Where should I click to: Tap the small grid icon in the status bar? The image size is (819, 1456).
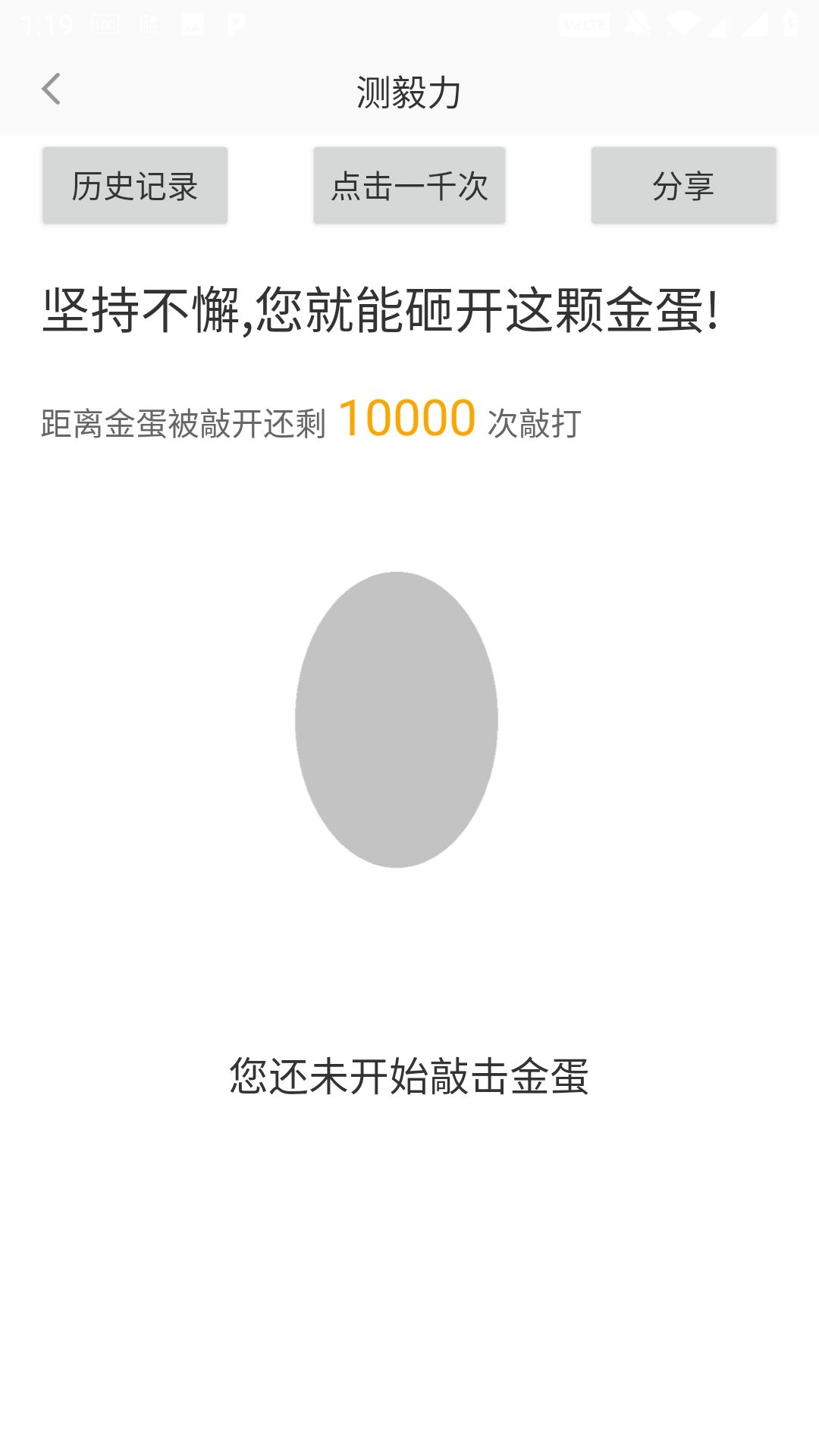pos(148,23)
